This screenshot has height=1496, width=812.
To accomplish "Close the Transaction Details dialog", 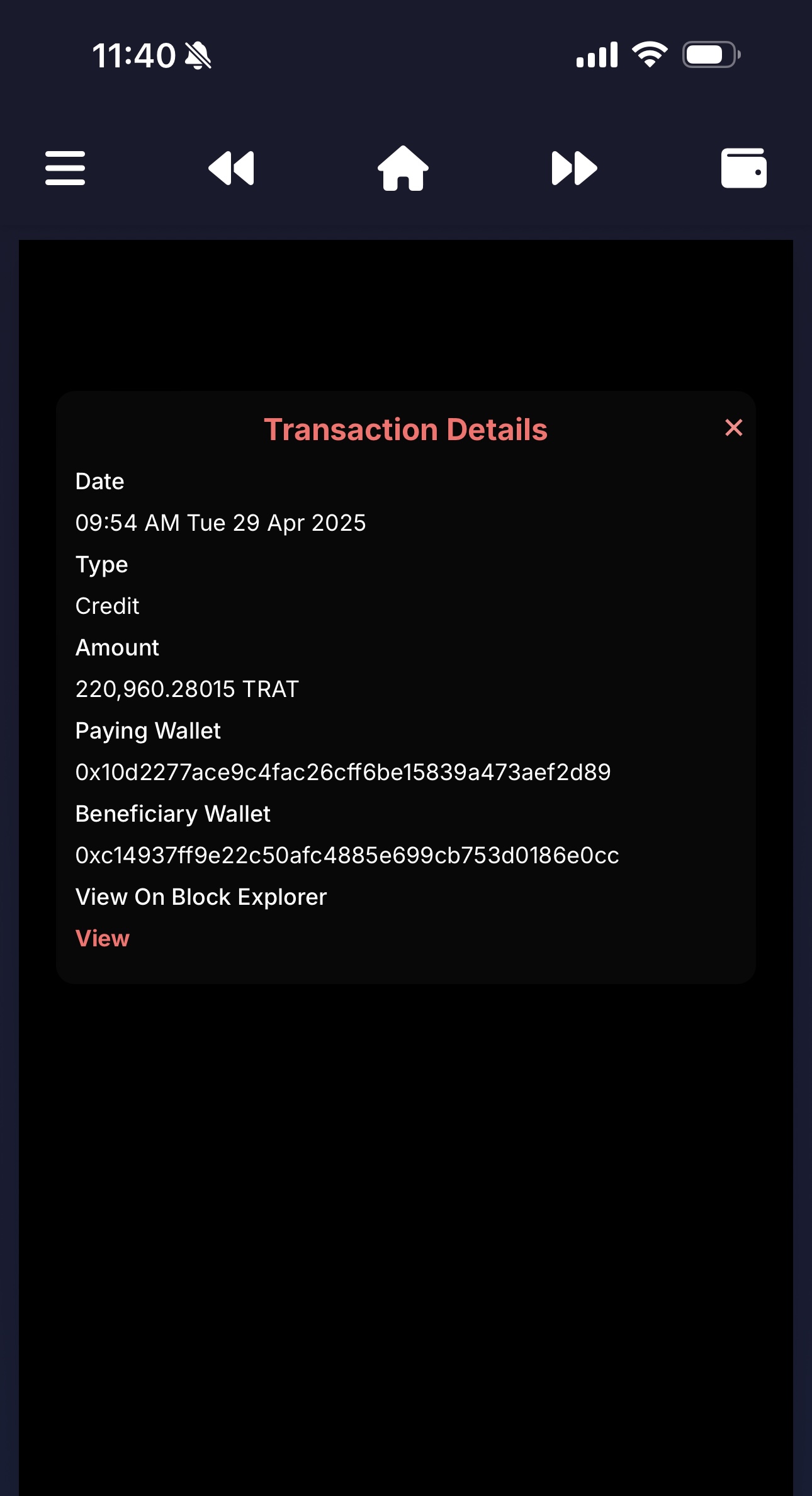I will pos(734,428).
